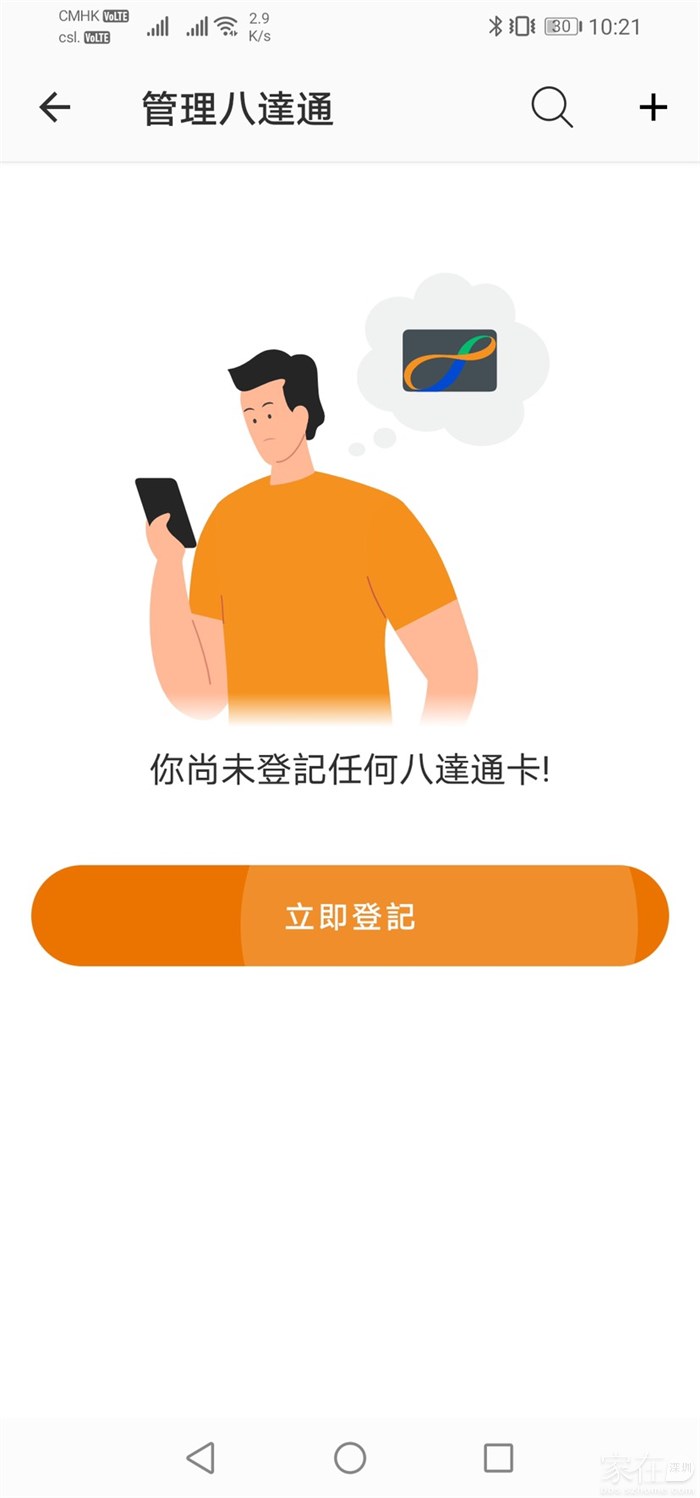
Task: Tap the 立即登記 button
Action: point(350,916)
